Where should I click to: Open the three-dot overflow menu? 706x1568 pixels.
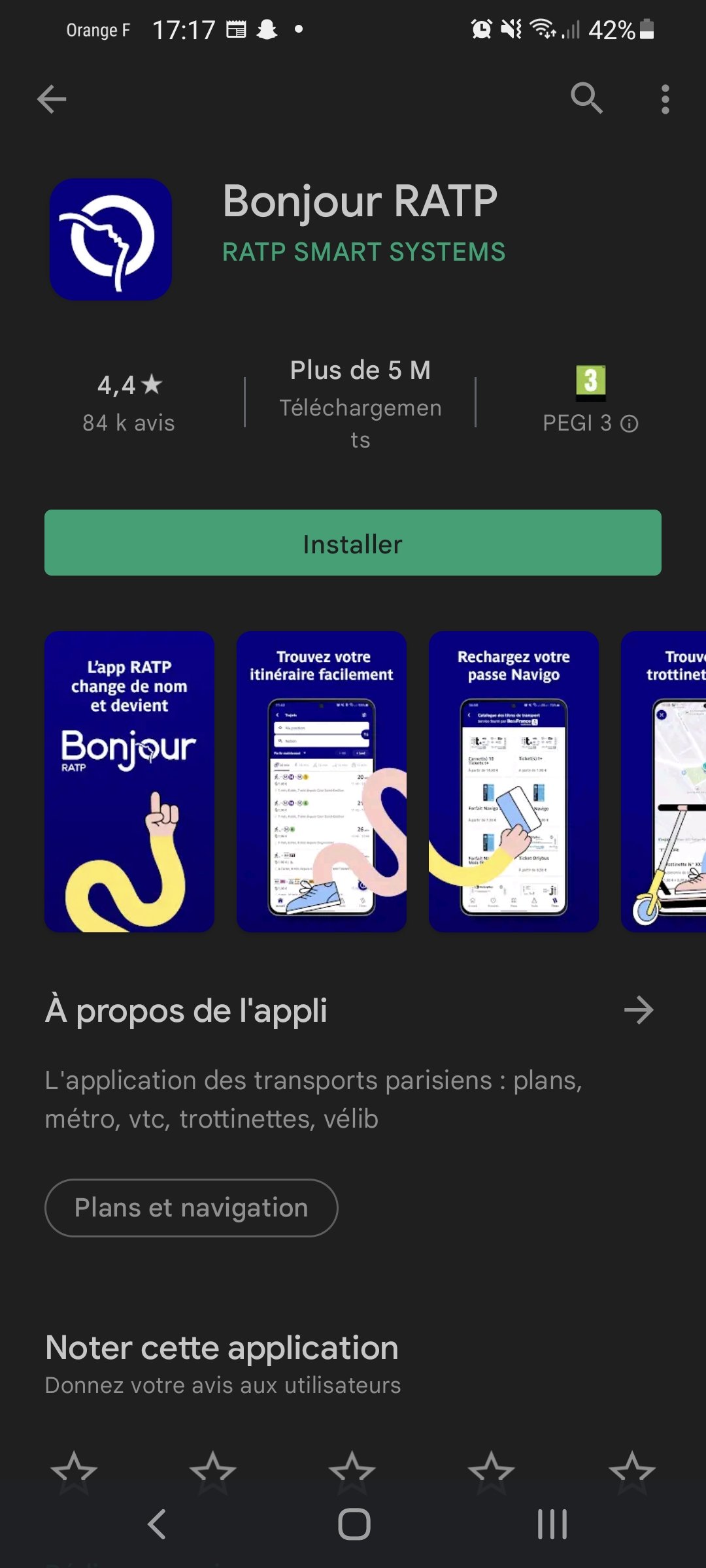[x=665, y=99]
